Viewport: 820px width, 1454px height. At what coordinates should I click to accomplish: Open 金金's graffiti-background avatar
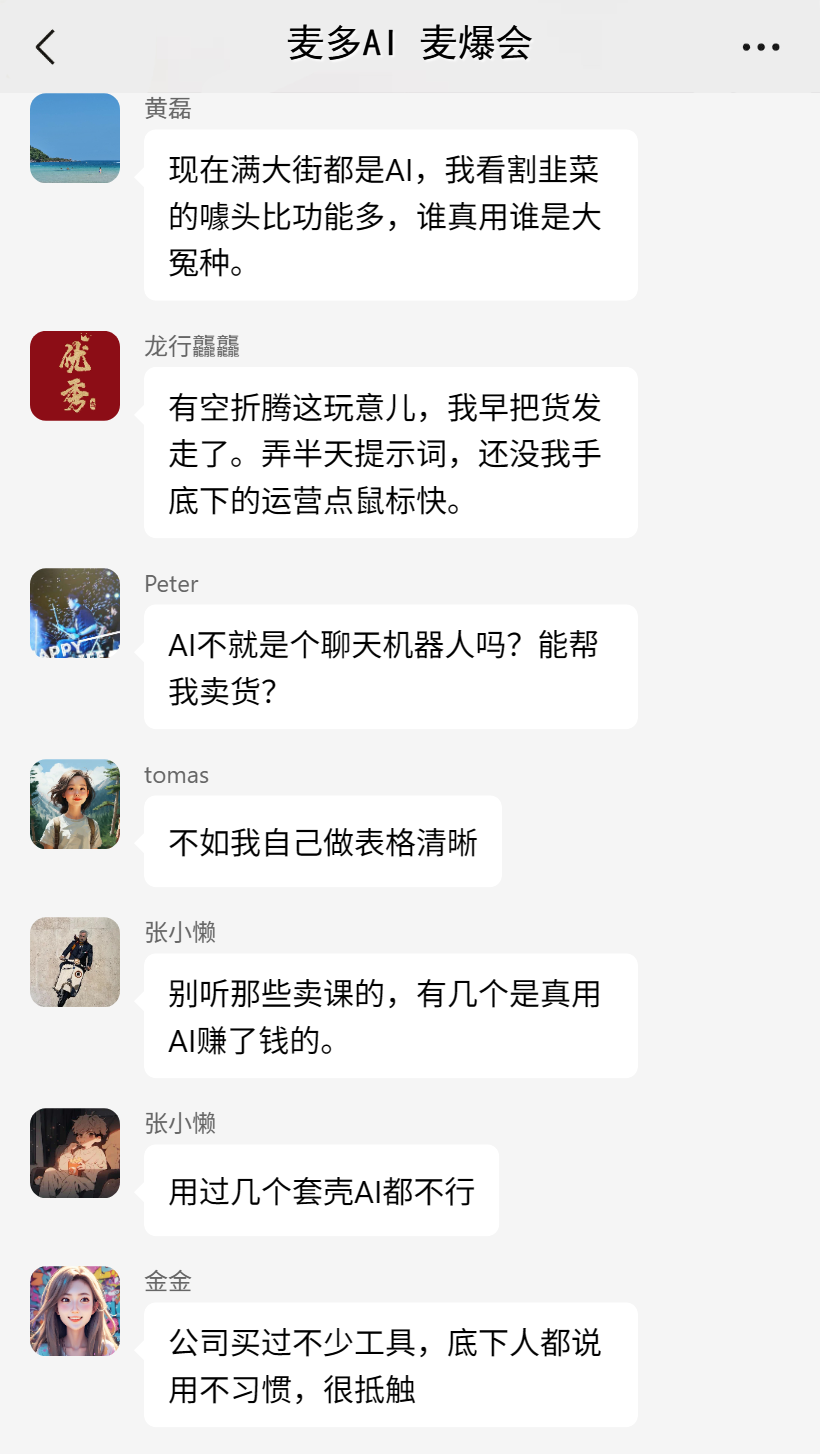click(74, 1311)
